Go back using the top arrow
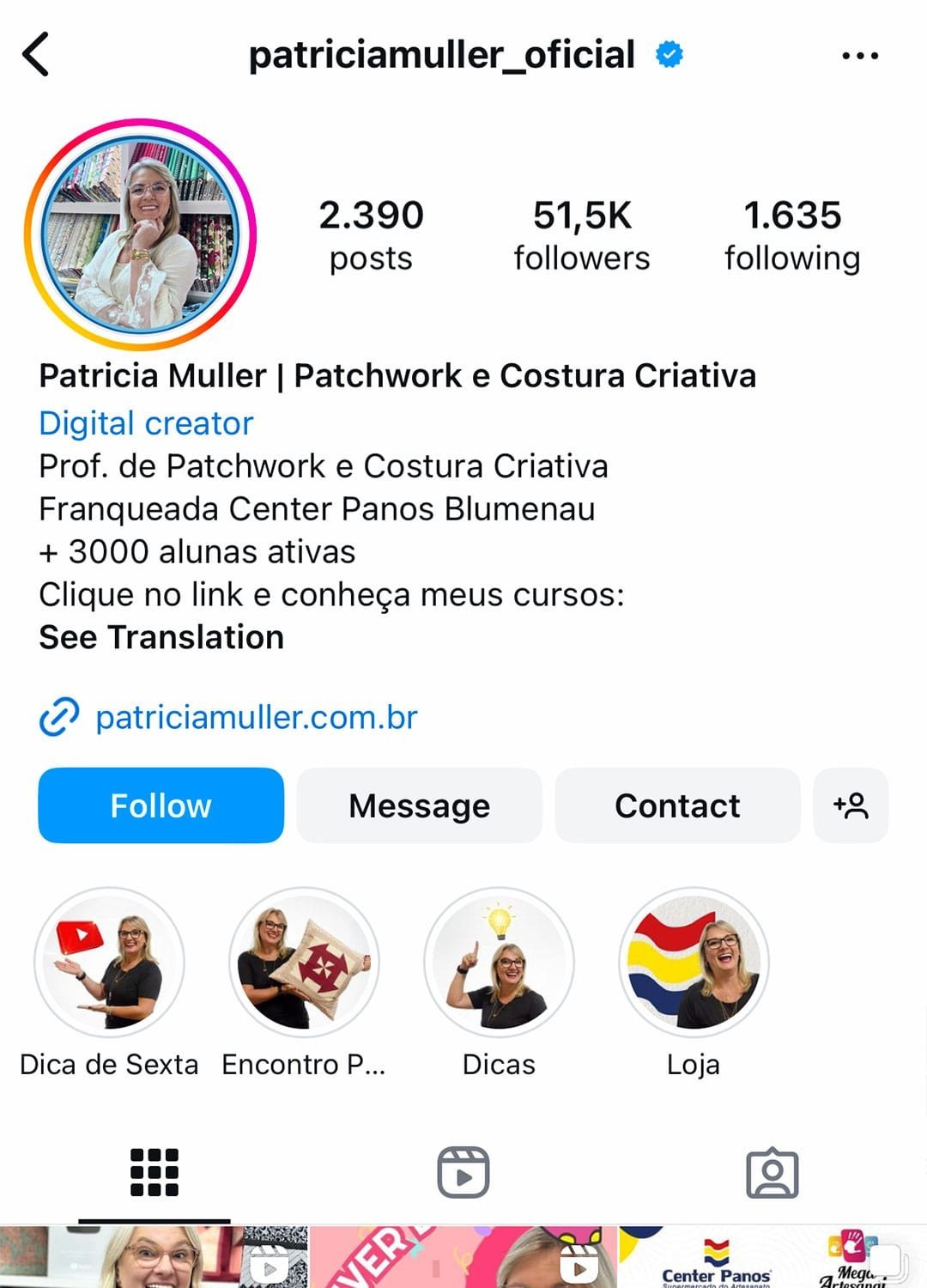 coord(36,55)
